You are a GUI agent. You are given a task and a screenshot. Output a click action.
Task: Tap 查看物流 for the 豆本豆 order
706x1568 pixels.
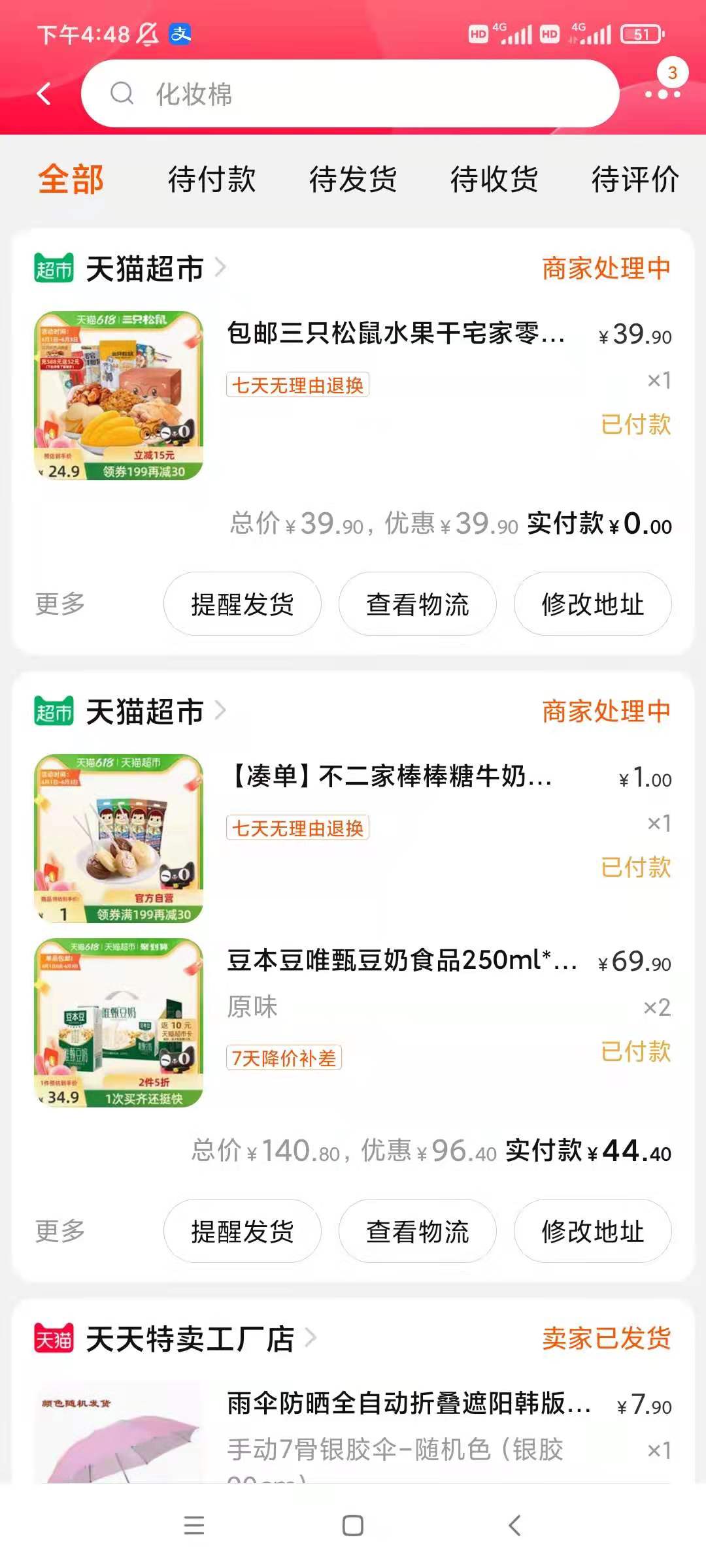tap(417, 1231)
